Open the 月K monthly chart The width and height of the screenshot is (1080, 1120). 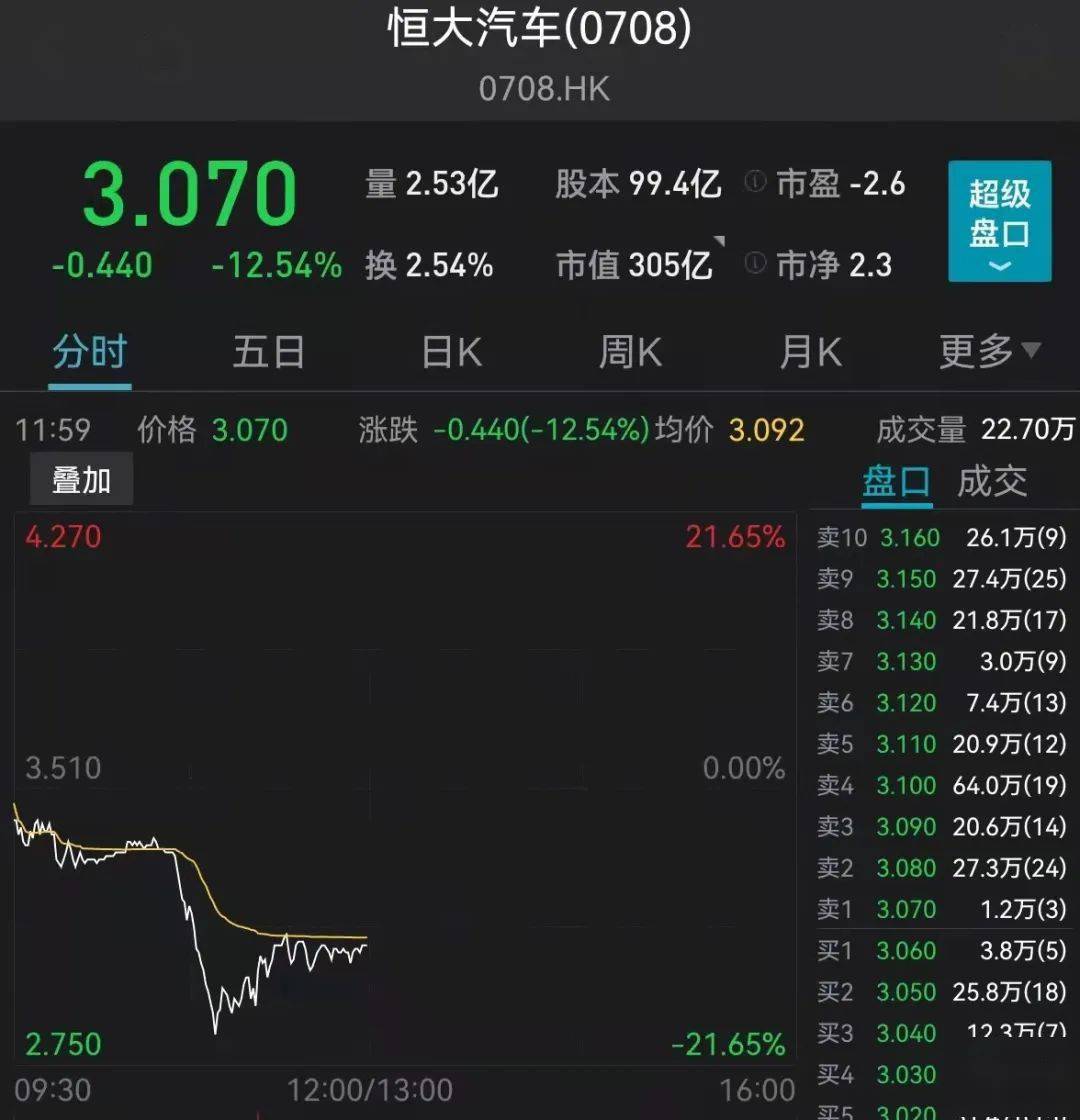pos(810,353)
